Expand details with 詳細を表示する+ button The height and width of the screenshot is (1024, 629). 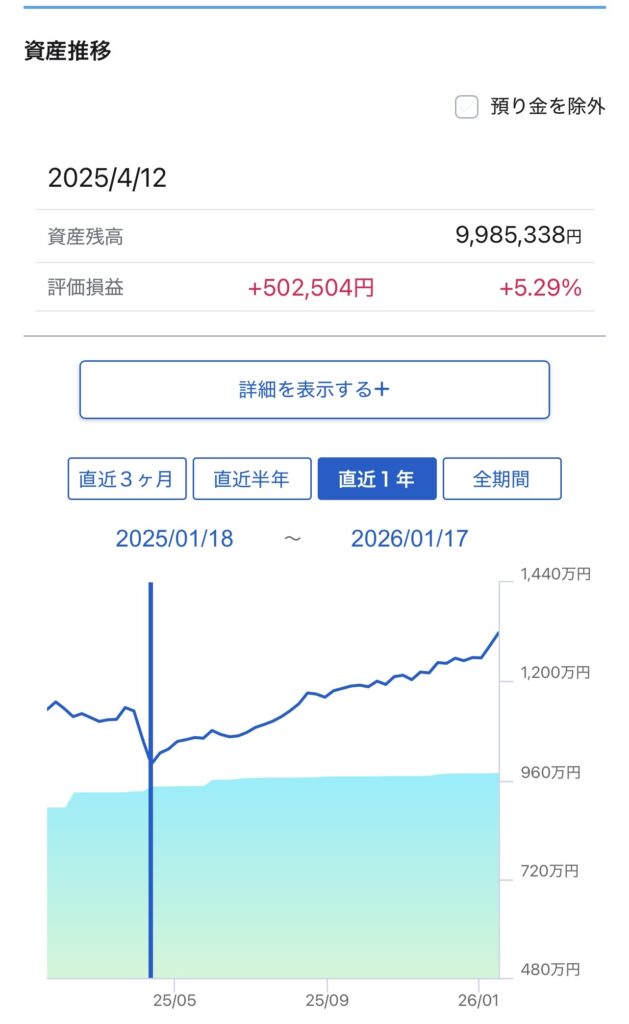314,389
